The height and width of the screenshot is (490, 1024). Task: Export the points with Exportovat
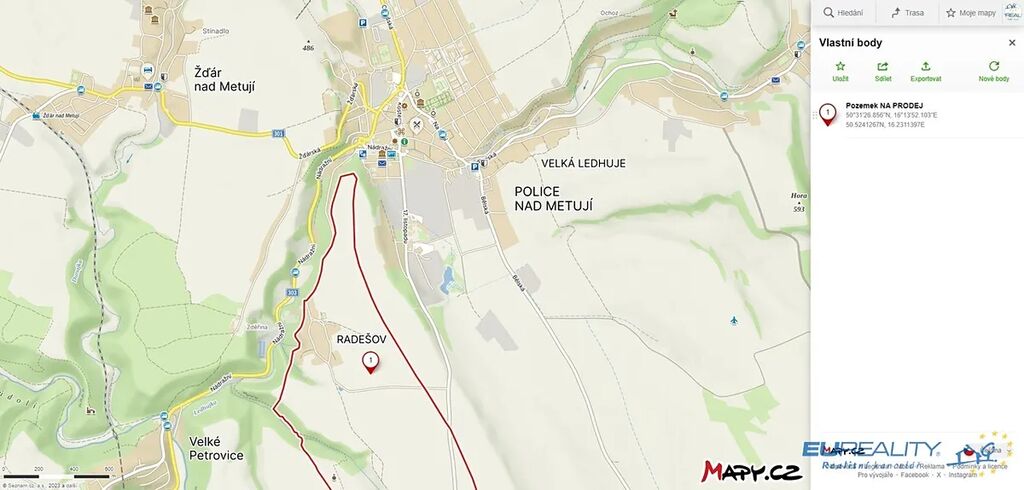925,71
